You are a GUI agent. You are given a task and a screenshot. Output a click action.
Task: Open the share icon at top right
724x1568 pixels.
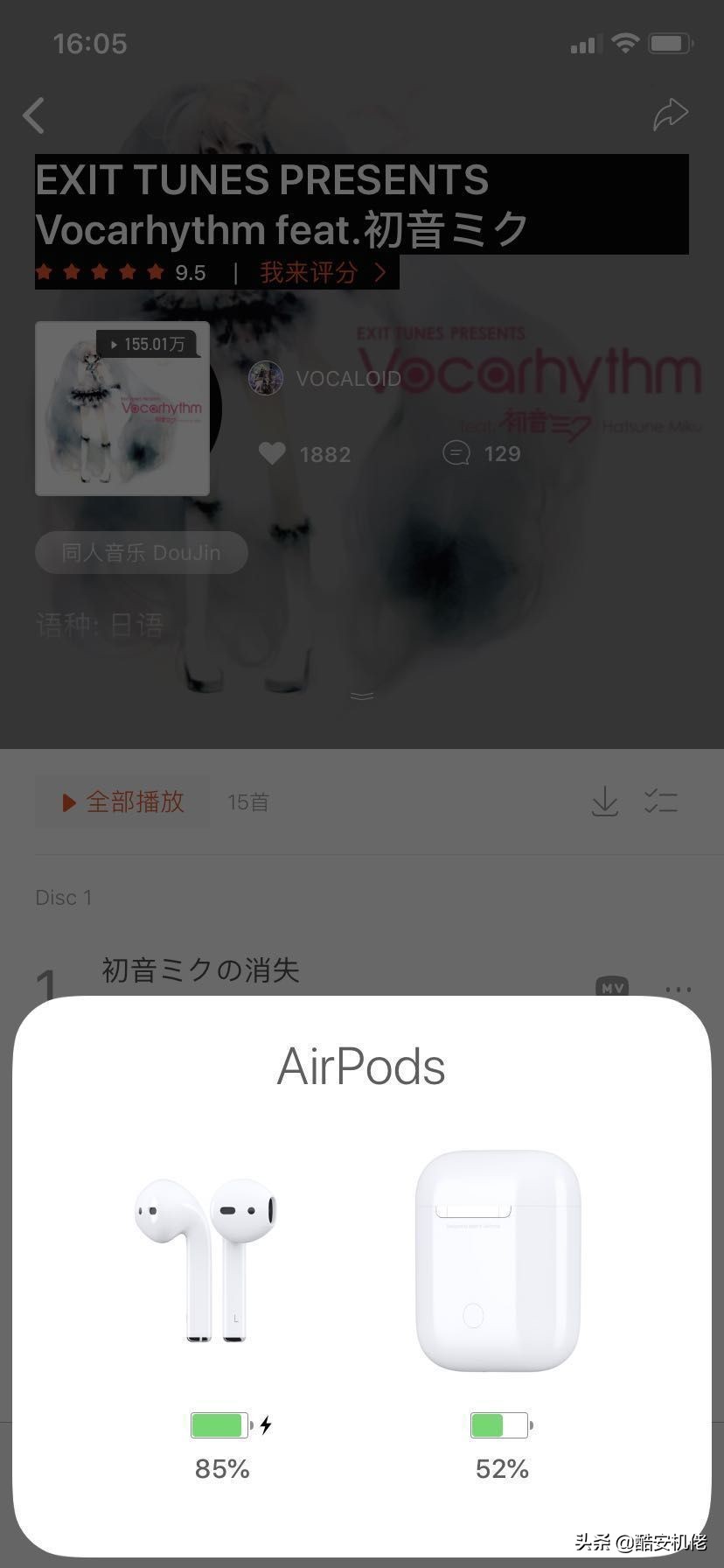[x=671, y=114]
